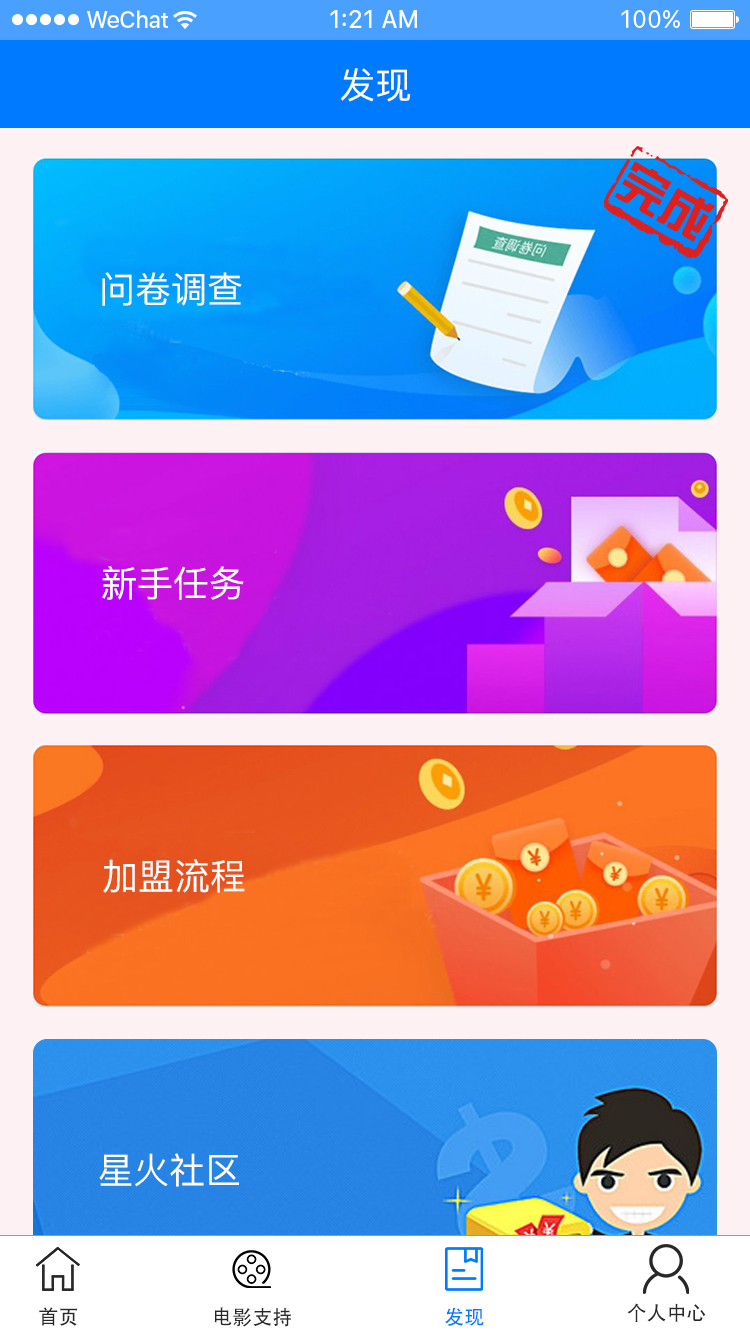Open the 个人中心 tab
This screenshot has width=750, height=1334.
click(666, 1286)
